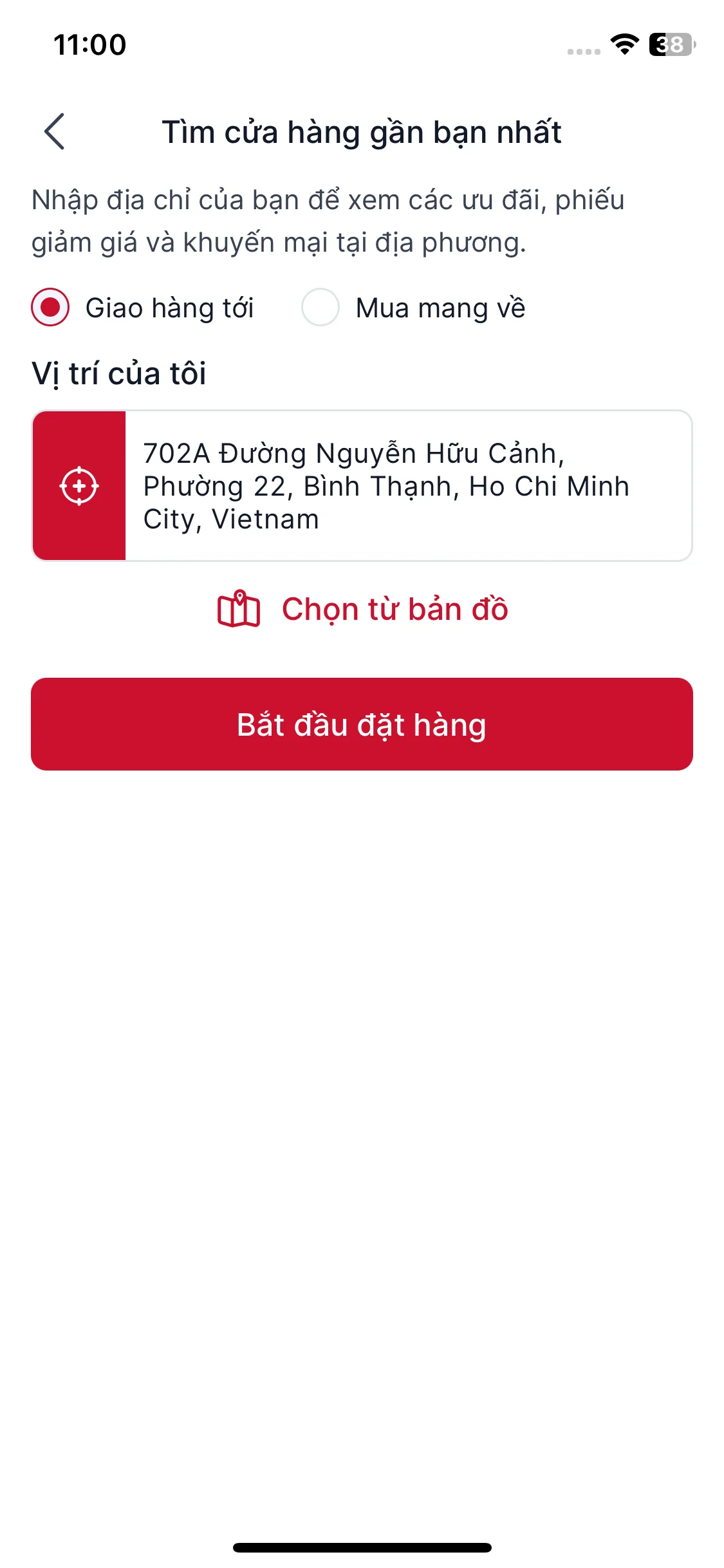This screenshot has width=724, height=1568.
Task: Select the Giao hàng tới delivery option
Action: (x=51, y=308)
